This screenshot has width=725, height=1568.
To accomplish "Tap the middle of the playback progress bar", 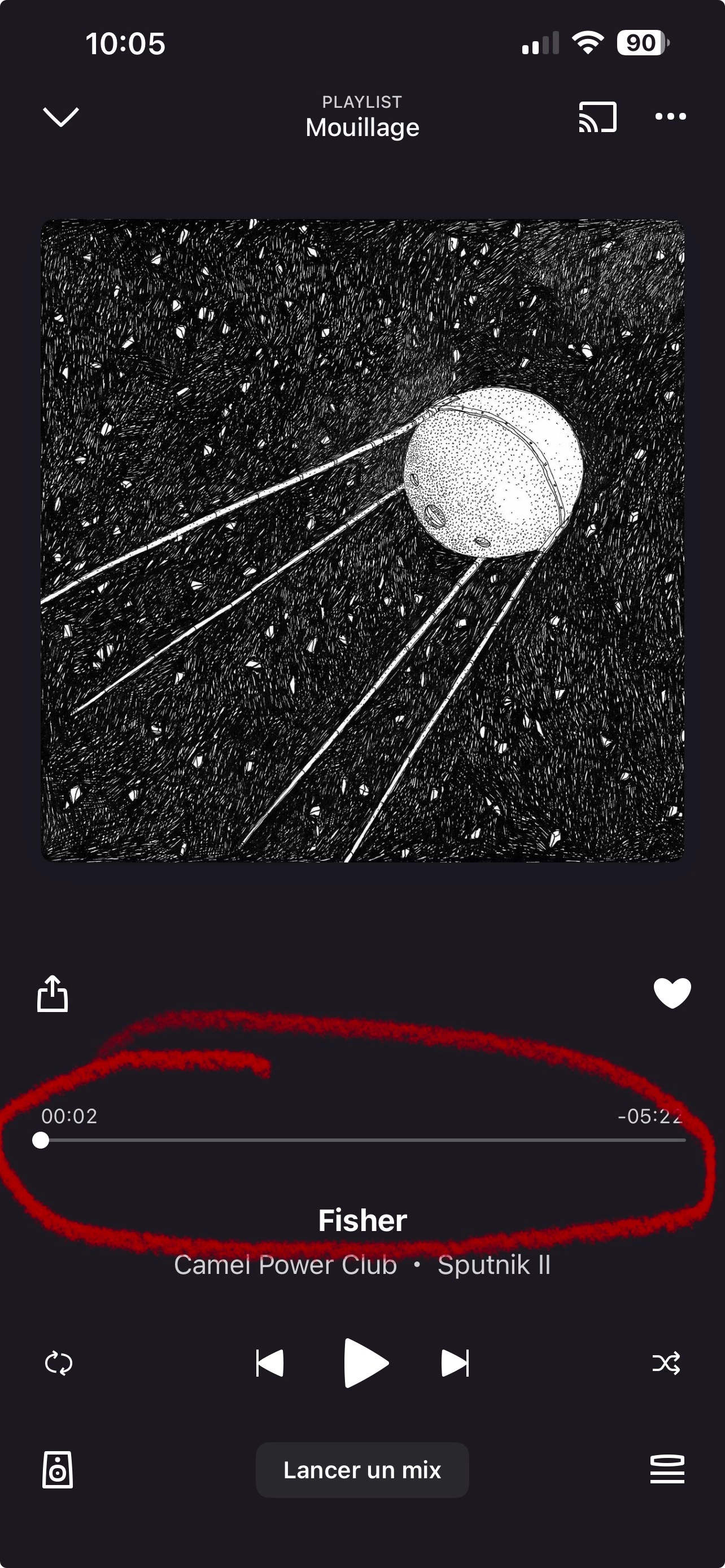I will click(x=363, y=1140).
